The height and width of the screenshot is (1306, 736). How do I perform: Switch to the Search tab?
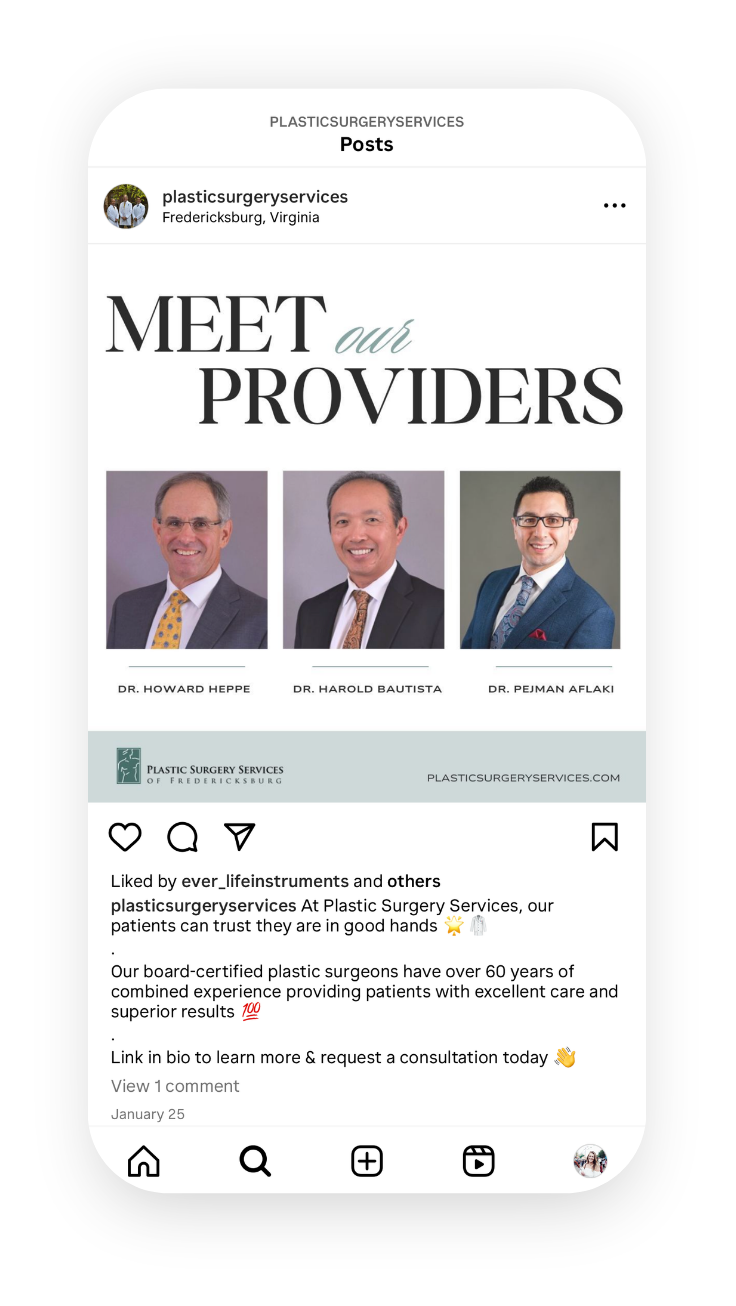pos(255,1161)
